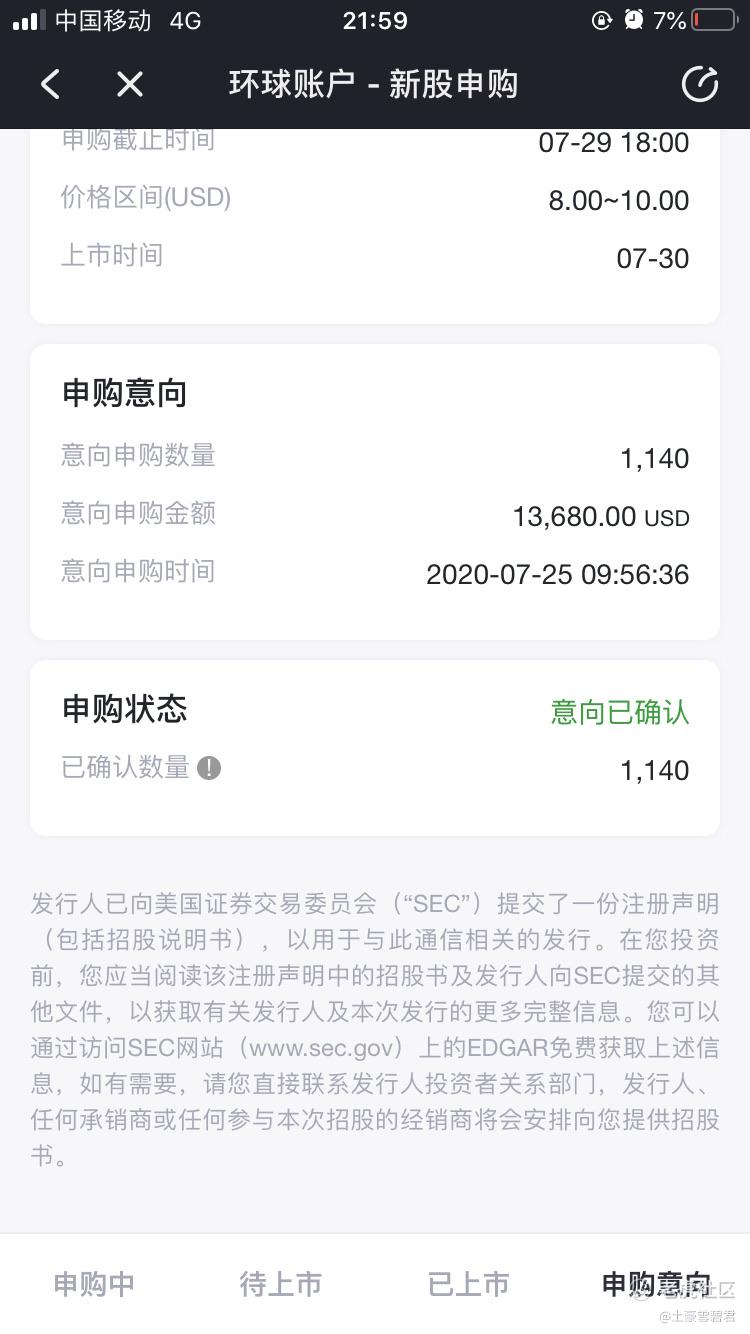Close the 新股申购 page
This screenshot has height=1334, width=750.
click(x=130, y=85)
